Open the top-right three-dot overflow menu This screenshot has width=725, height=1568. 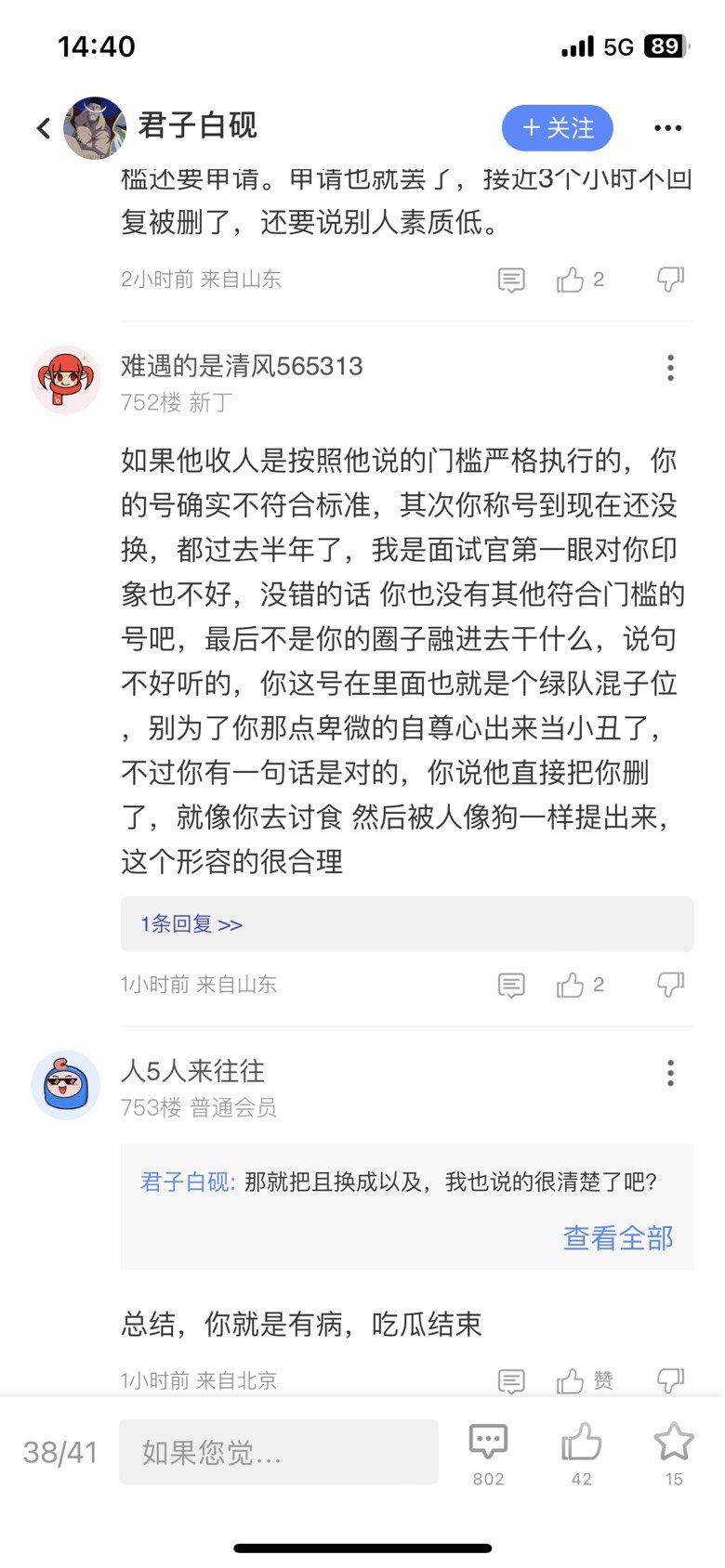(x=668, y=128)
